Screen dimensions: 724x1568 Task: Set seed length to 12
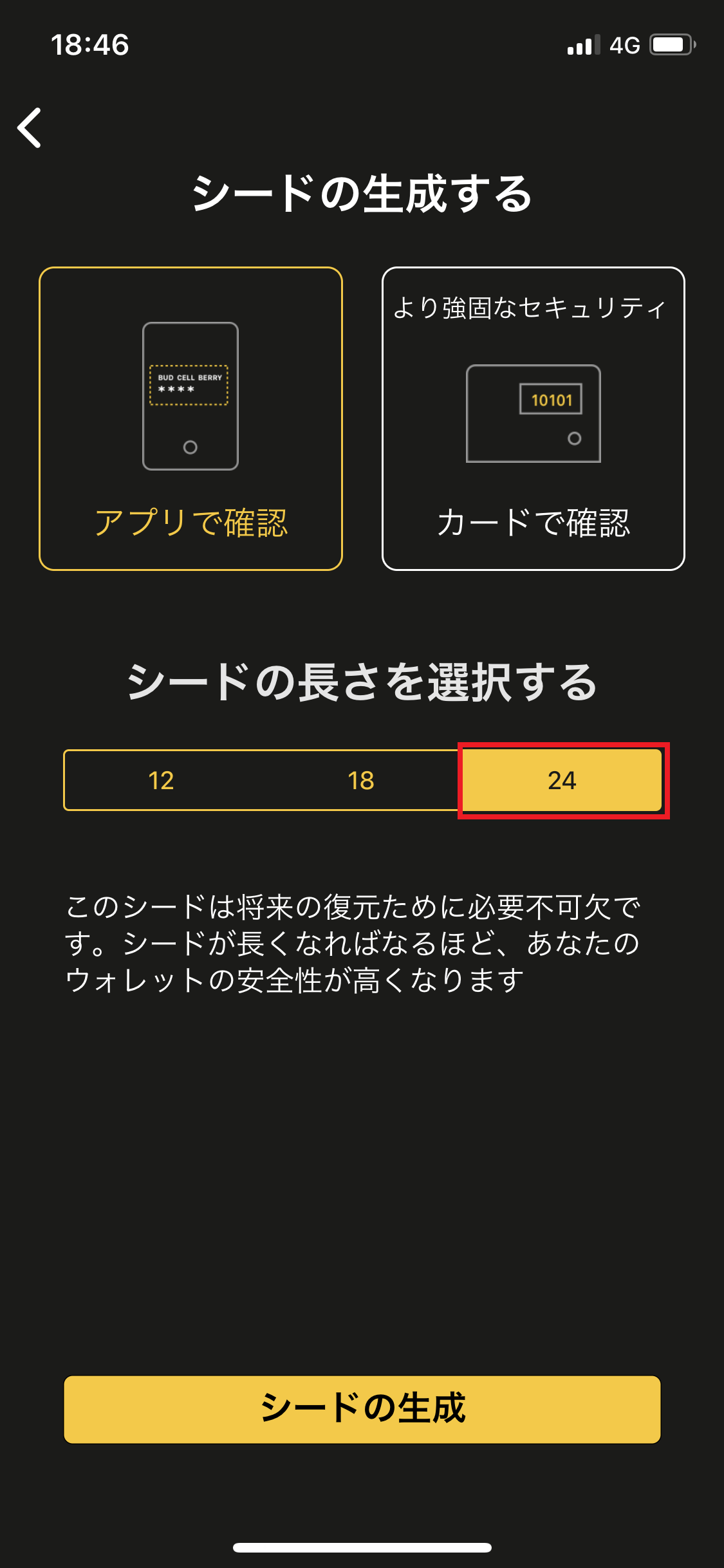click(x=161, y=780)
